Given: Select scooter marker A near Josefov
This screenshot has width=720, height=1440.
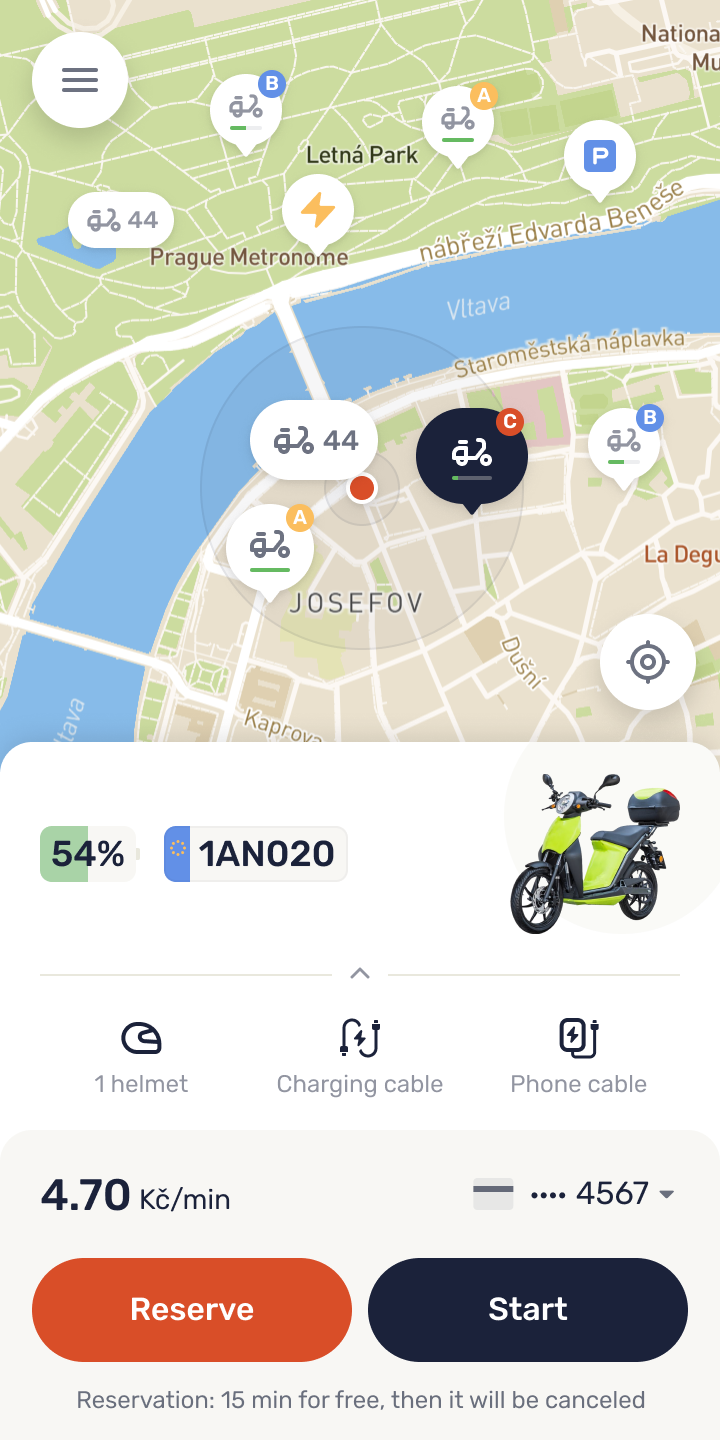Looking at the screenshot, I should click(x=270, y=547).
